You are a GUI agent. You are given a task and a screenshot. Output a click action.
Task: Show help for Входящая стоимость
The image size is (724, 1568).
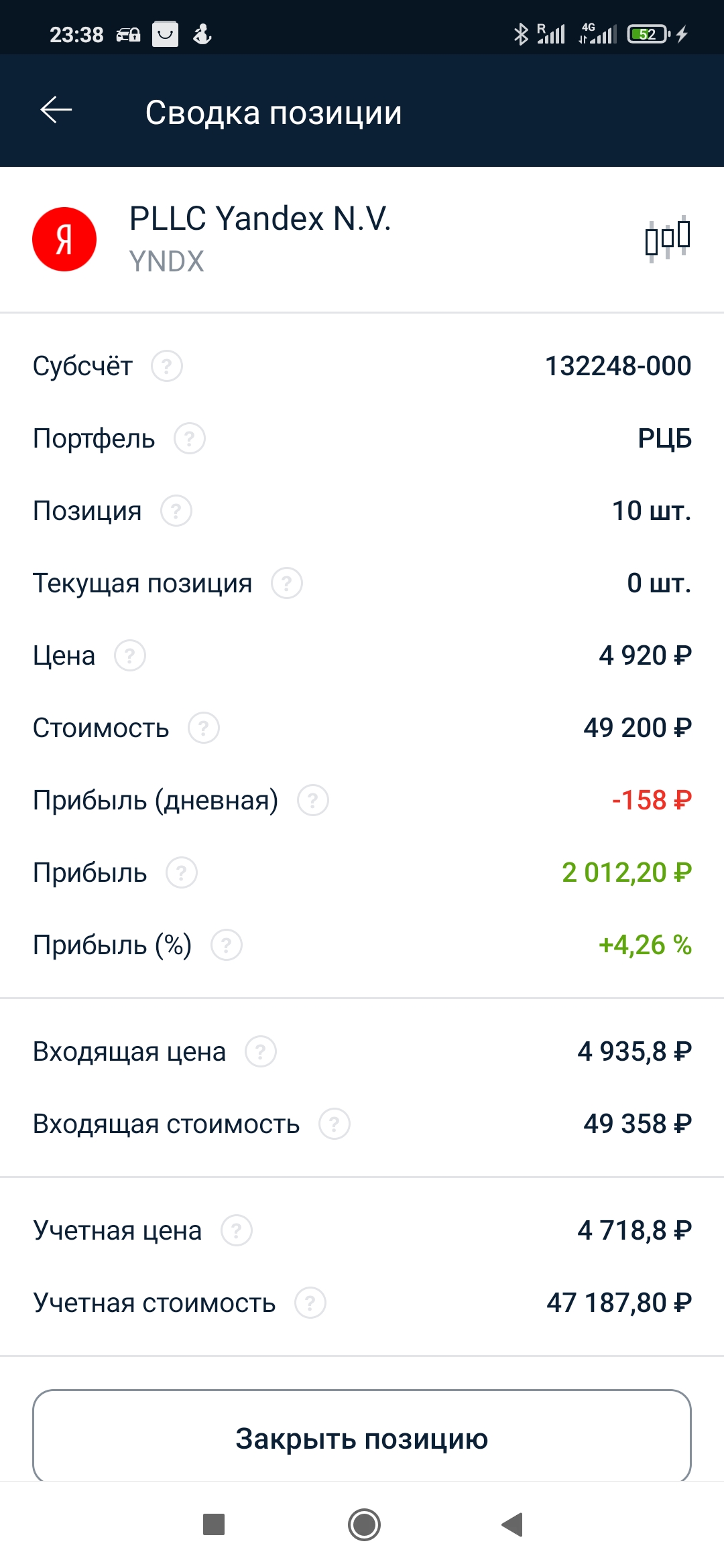coord(335,1124)
